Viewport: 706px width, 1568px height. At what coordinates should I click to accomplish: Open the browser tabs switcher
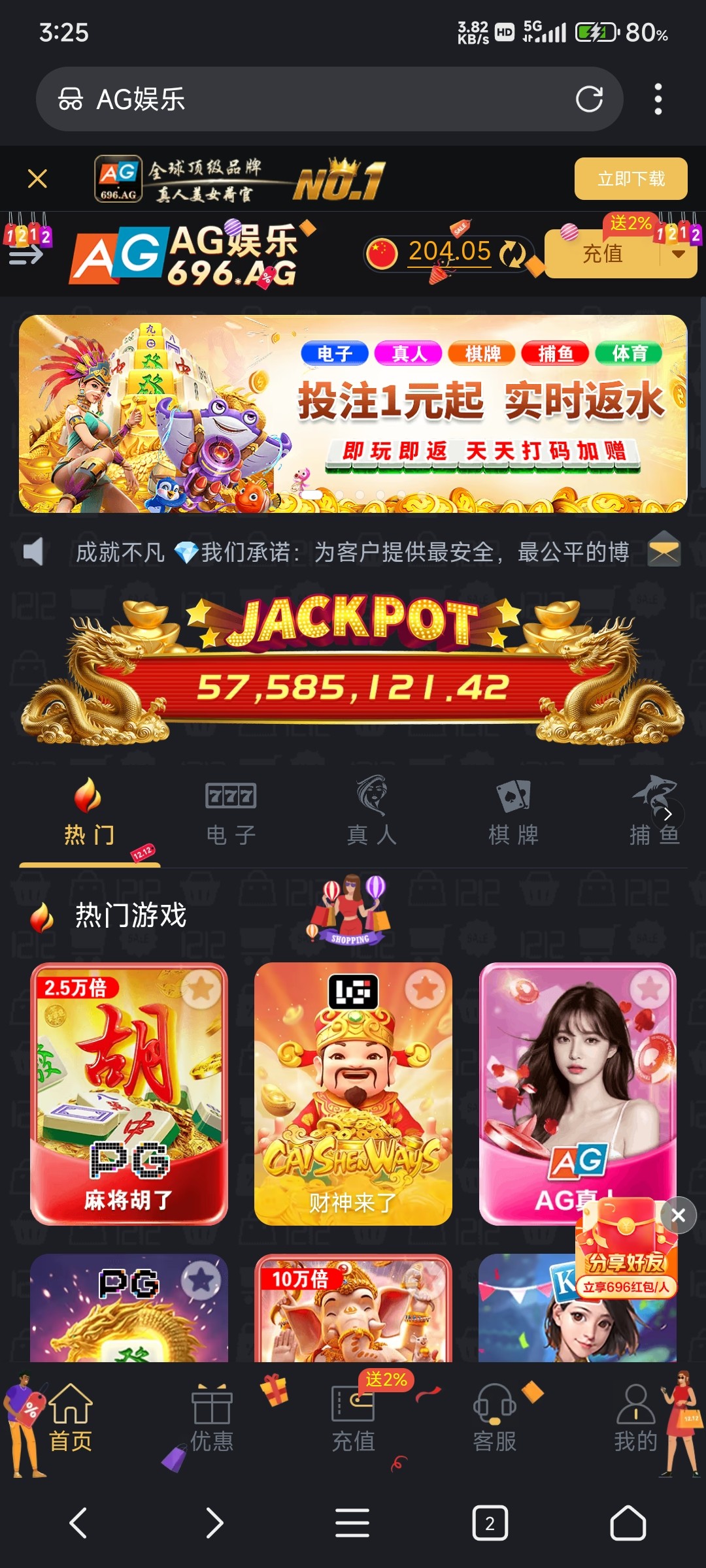click(490, 1524)
